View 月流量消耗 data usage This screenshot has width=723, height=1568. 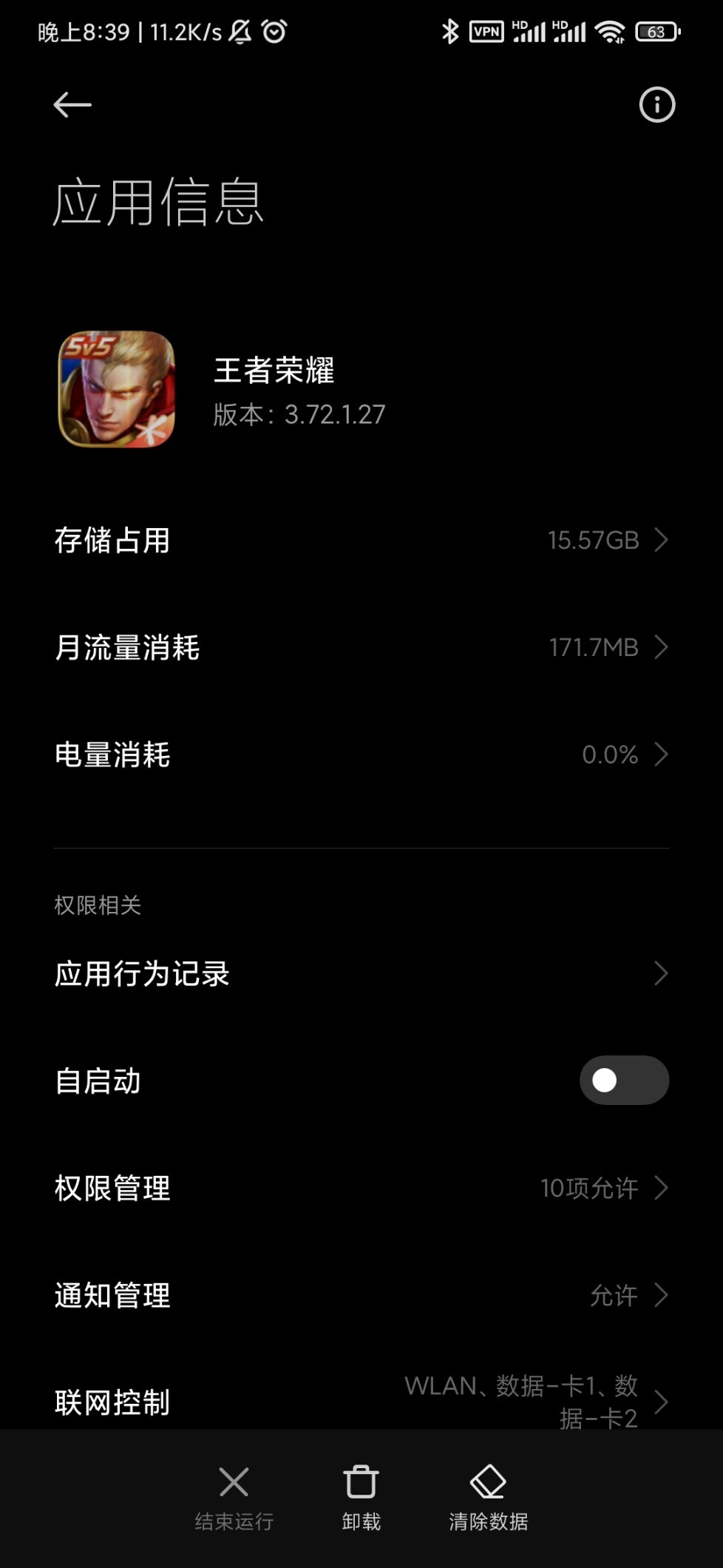(361, 648)
